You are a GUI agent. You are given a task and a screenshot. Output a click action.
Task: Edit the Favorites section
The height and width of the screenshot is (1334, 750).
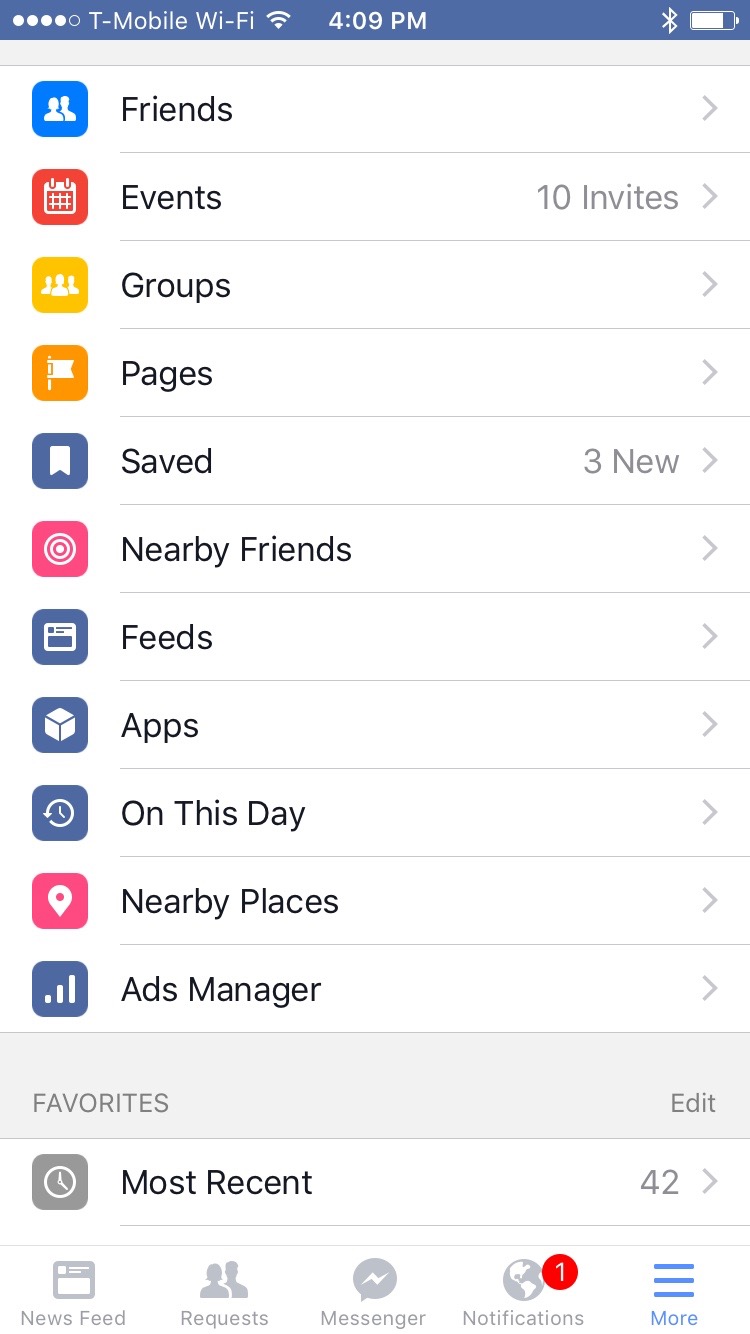(x=693, y=1103)
